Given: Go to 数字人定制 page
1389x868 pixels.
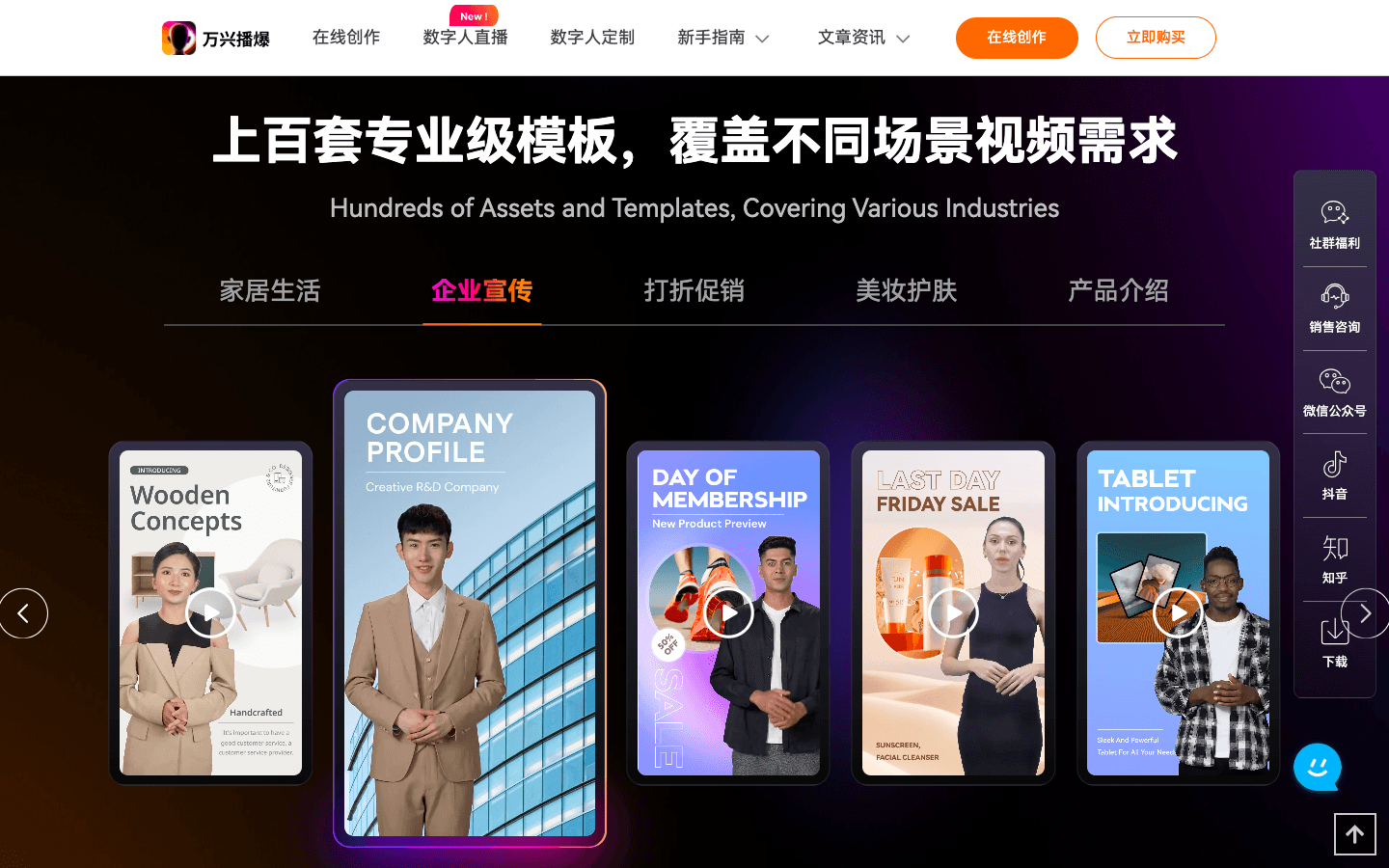Looking at the screenshot, I should [x=592, y=38].
